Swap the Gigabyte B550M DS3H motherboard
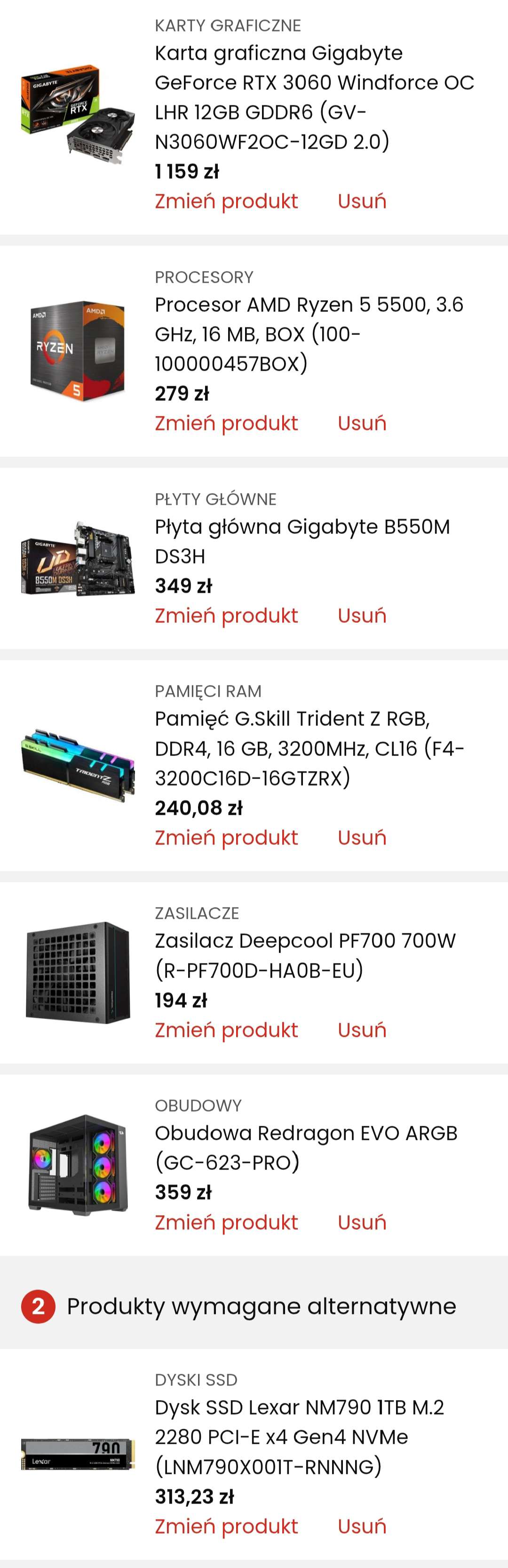 click(226, 615)
